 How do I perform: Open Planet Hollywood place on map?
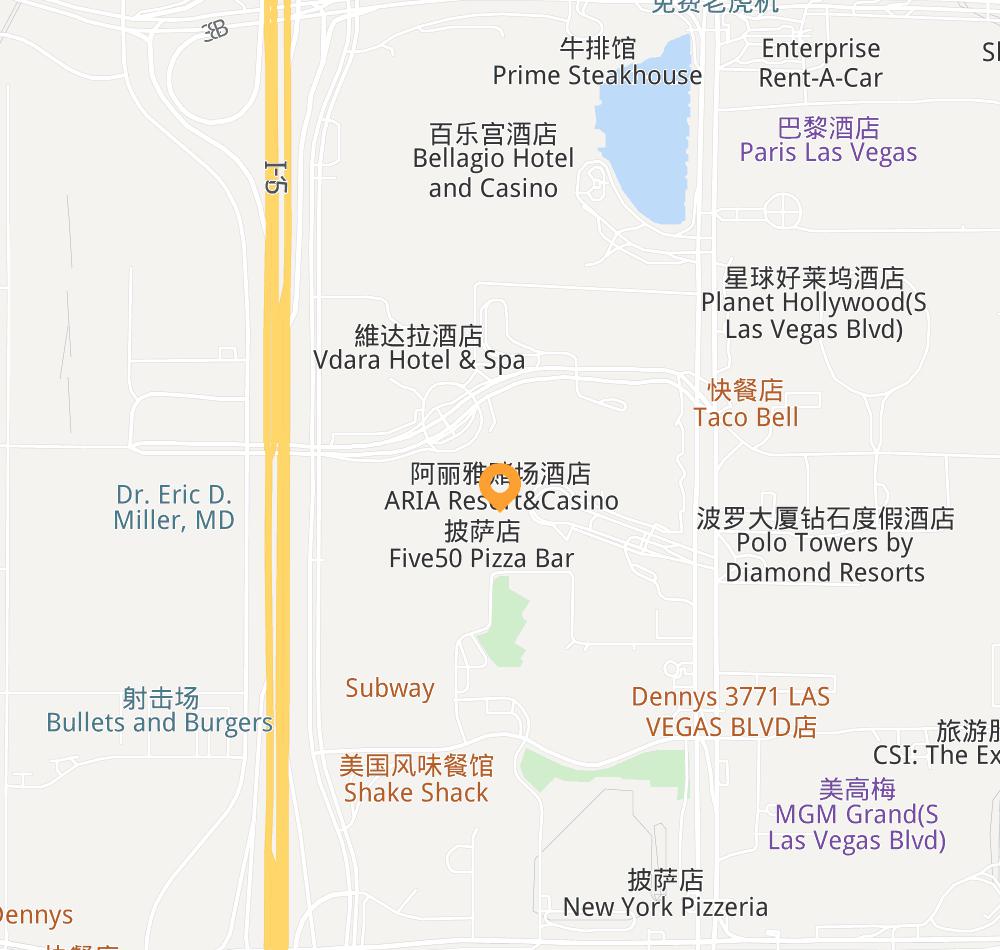[x=814, y=302]
